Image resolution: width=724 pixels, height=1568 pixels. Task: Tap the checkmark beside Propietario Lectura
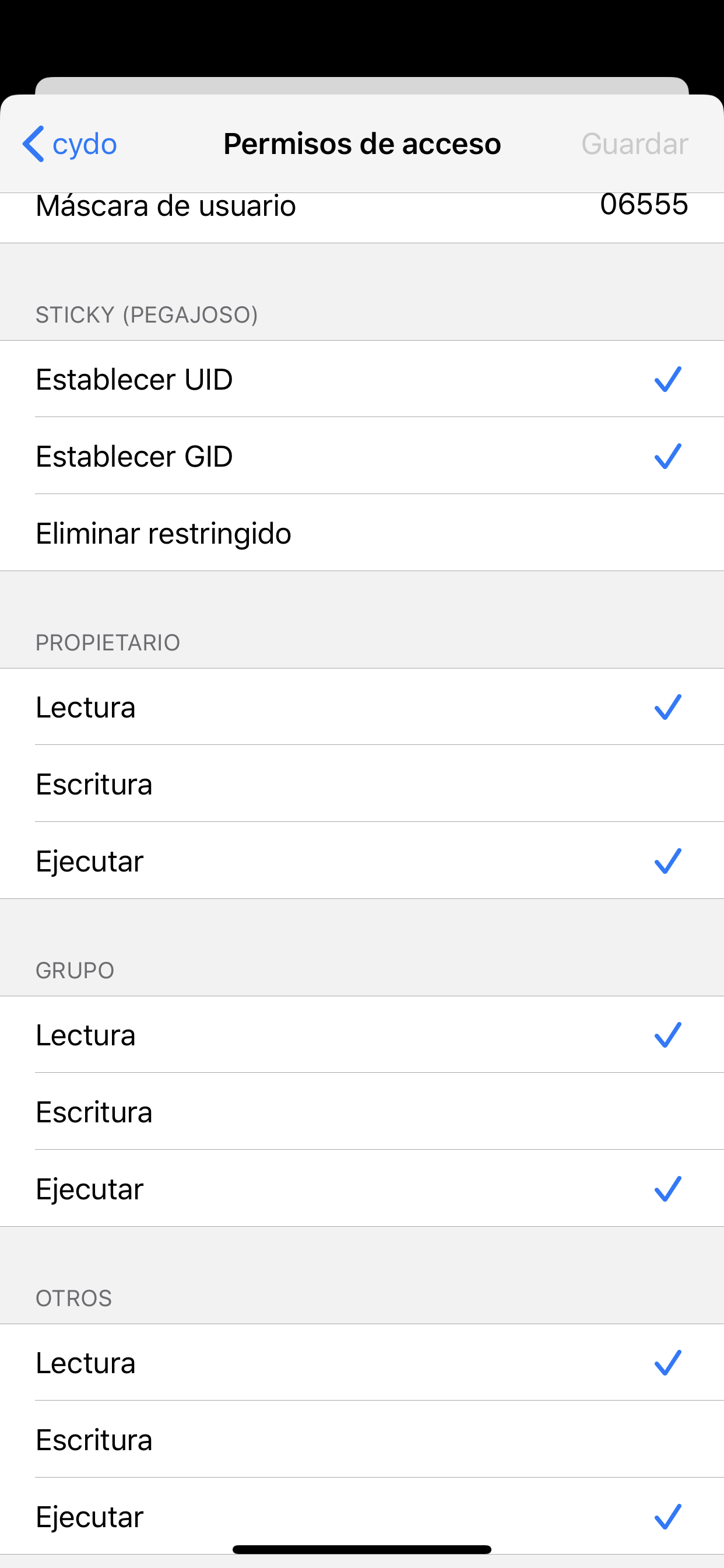[667, 706]
